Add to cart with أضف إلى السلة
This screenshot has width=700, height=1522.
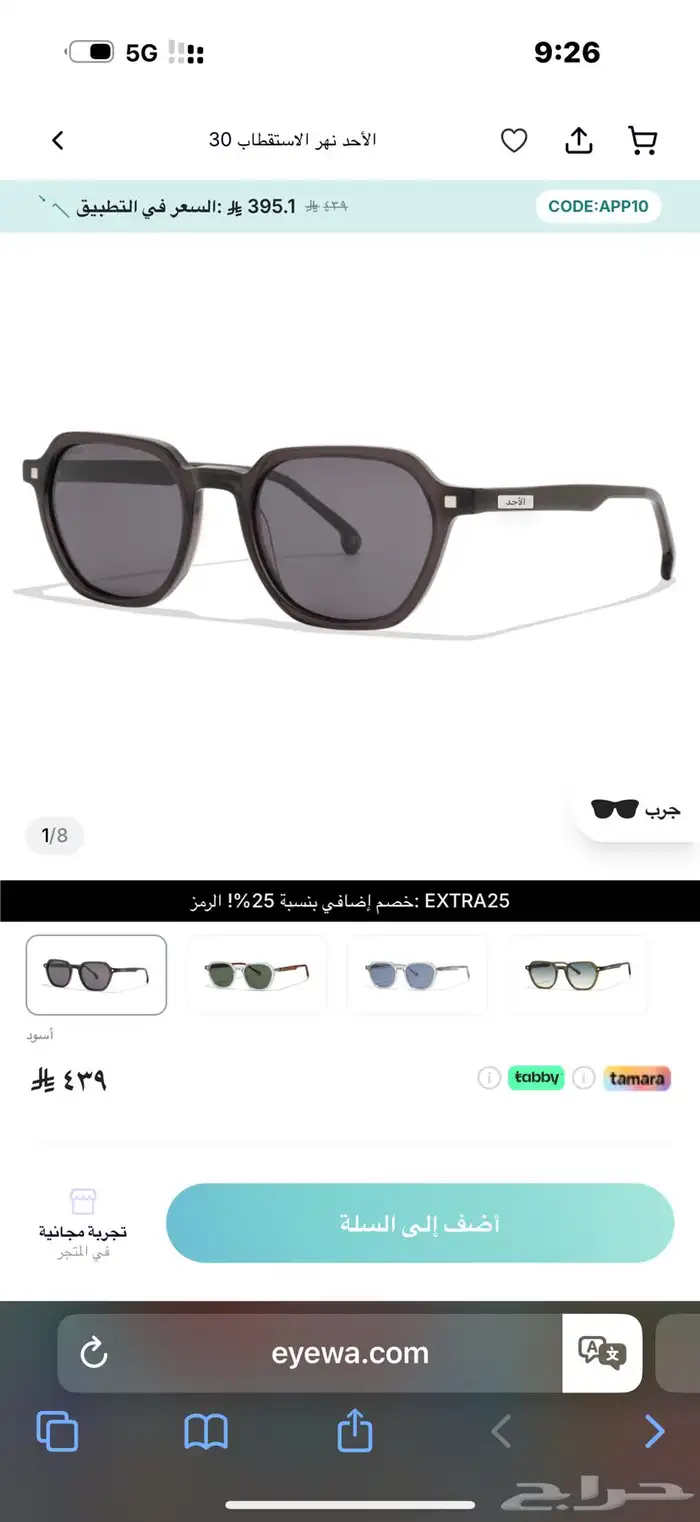pyautogui.click(x=420, y=1223)
